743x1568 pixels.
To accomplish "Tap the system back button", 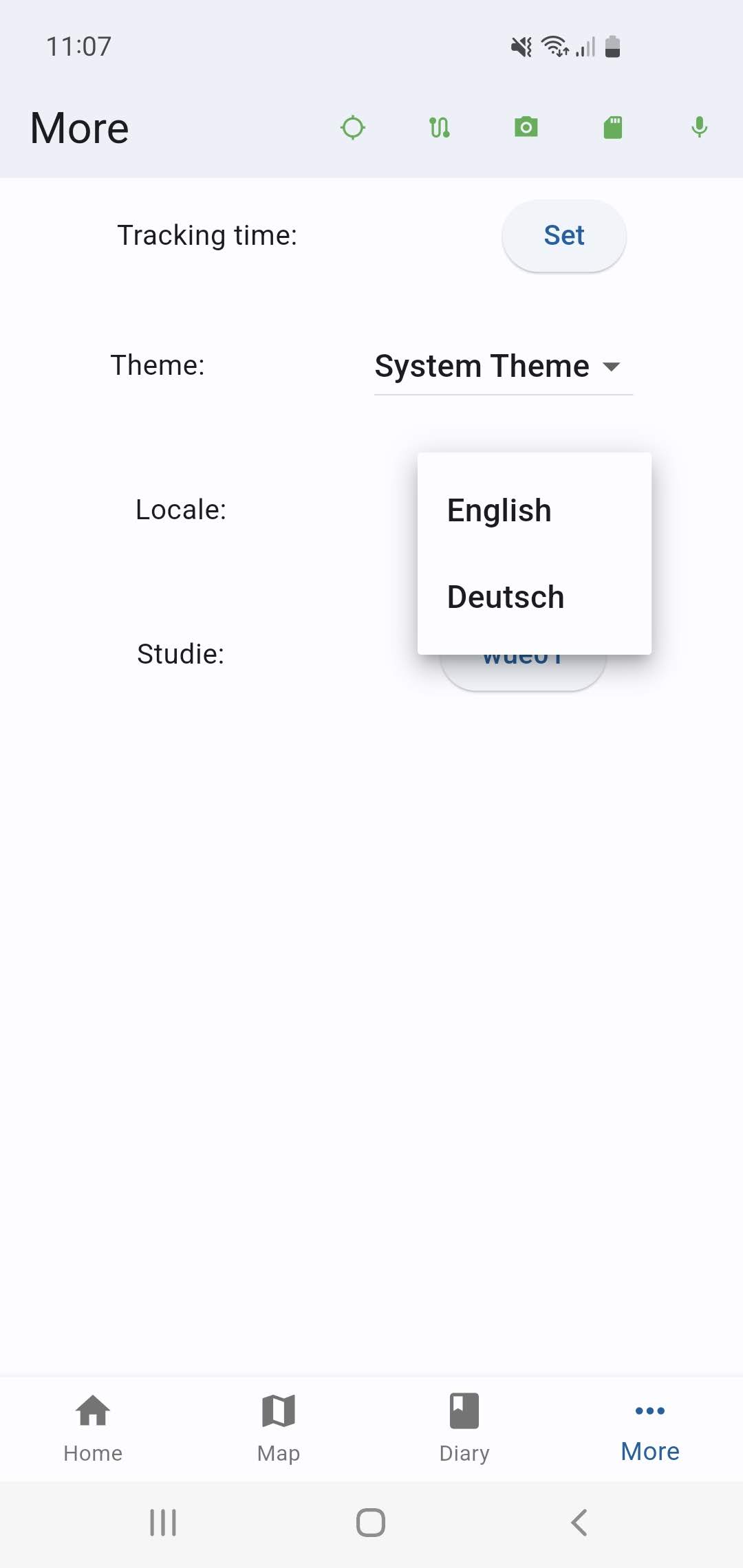I will pos(579,1523).
